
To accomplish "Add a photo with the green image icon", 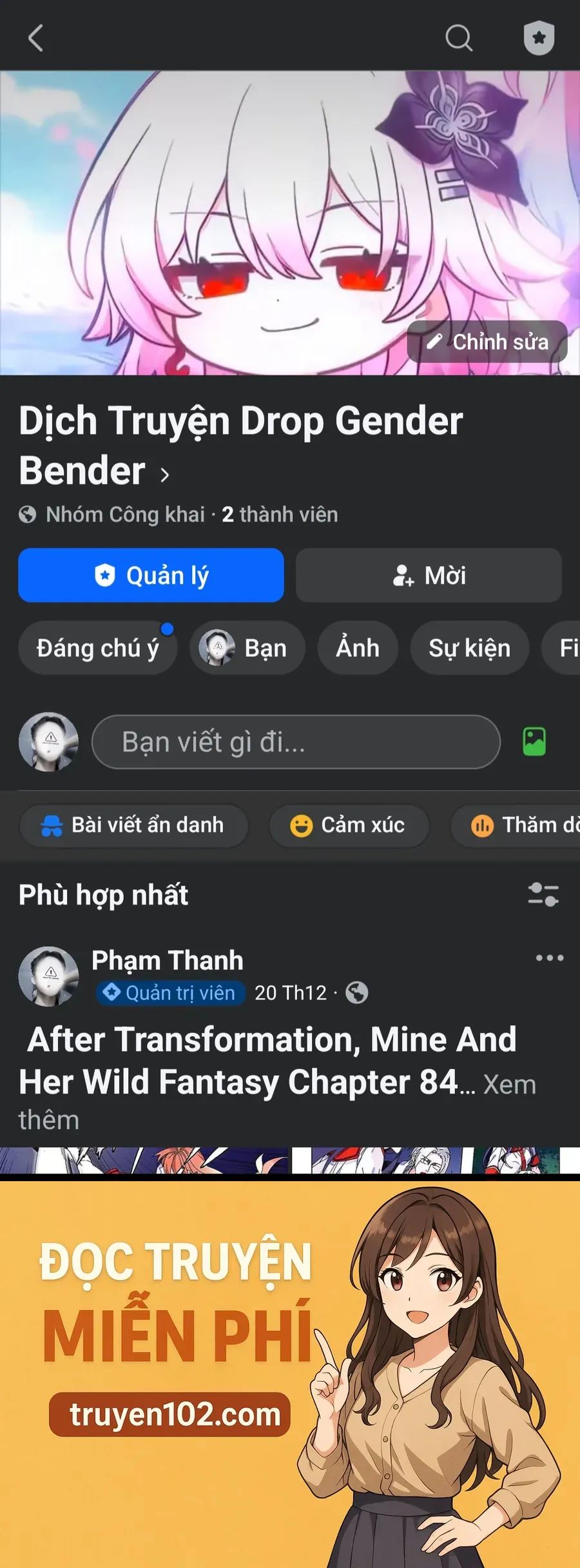I will click(534, 741).
